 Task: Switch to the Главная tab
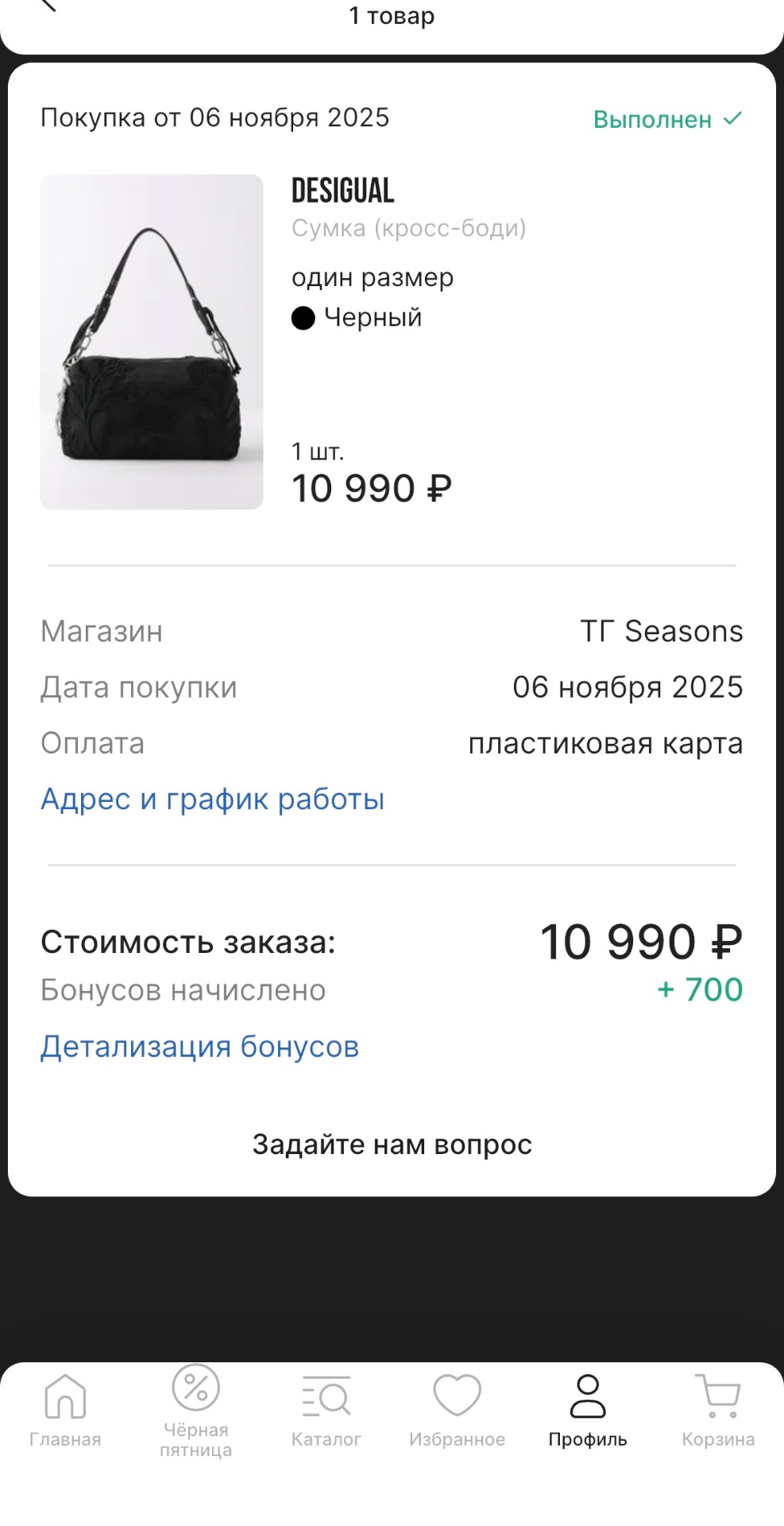point(65,1410)
